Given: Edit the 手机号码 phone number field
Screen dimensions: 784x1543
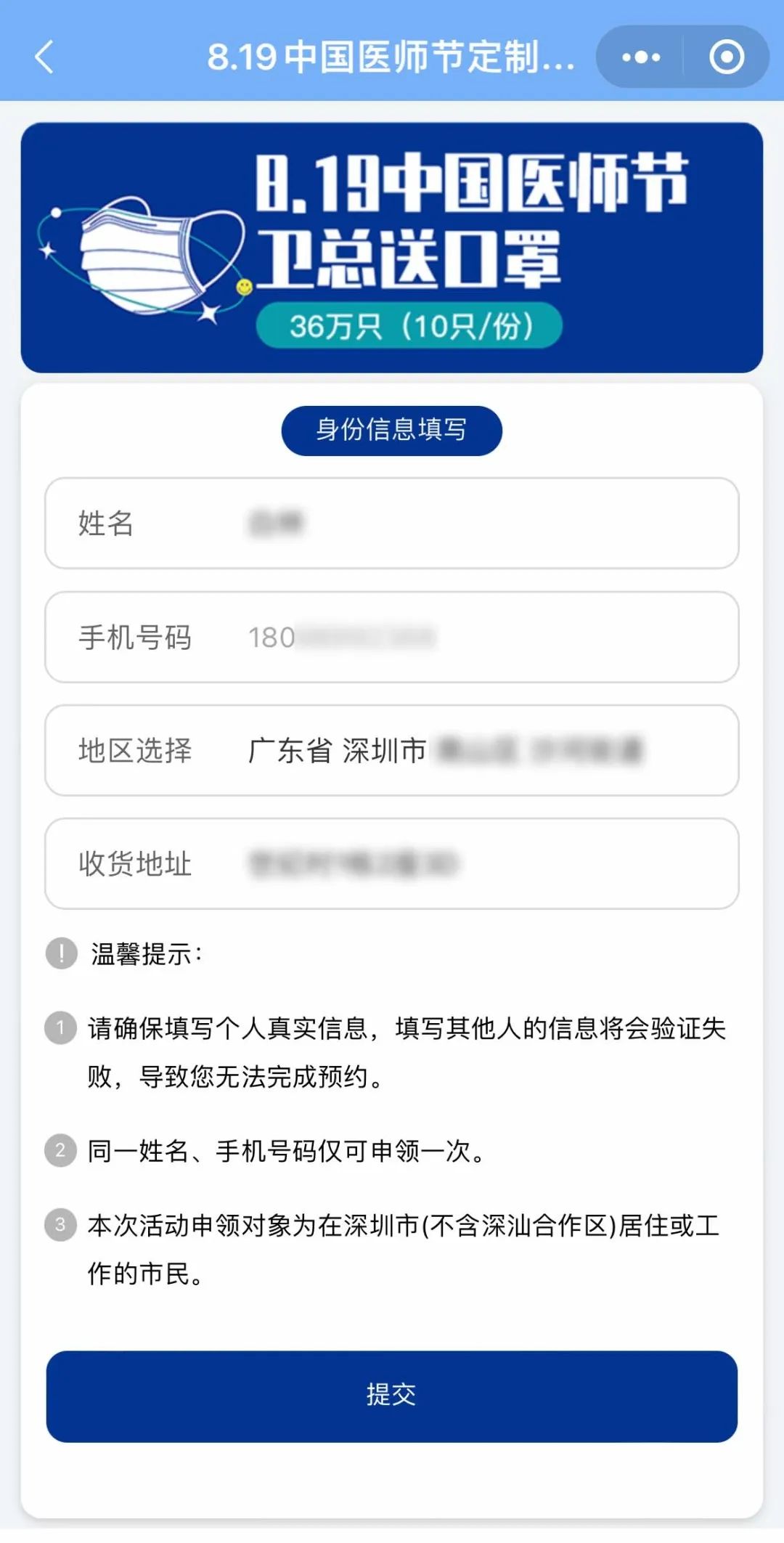Looking at the screenshot, I should point(392,638).
